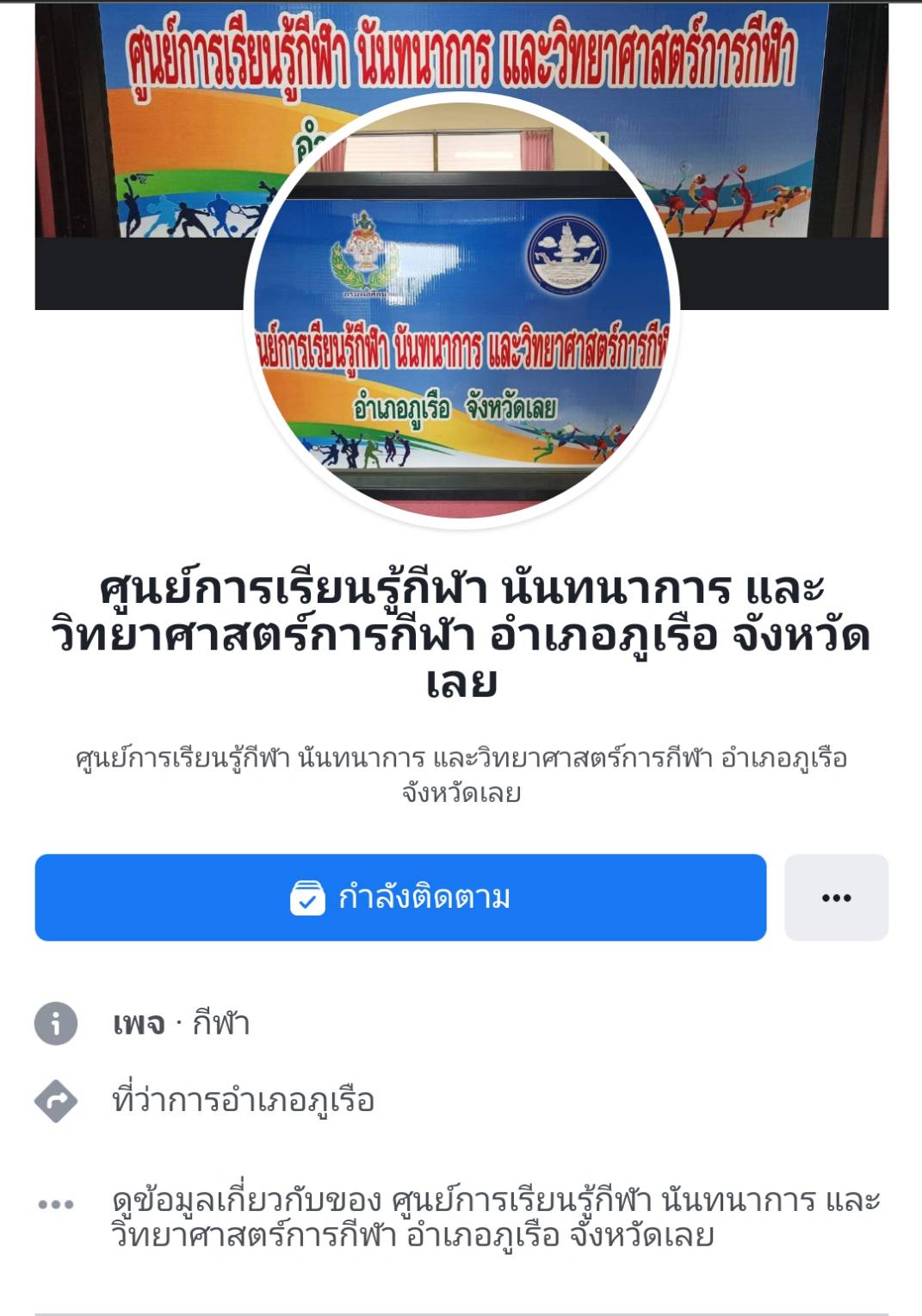Open the three-dot more options button
Viewport: 922px width, 1316px height.
point(836,897)
